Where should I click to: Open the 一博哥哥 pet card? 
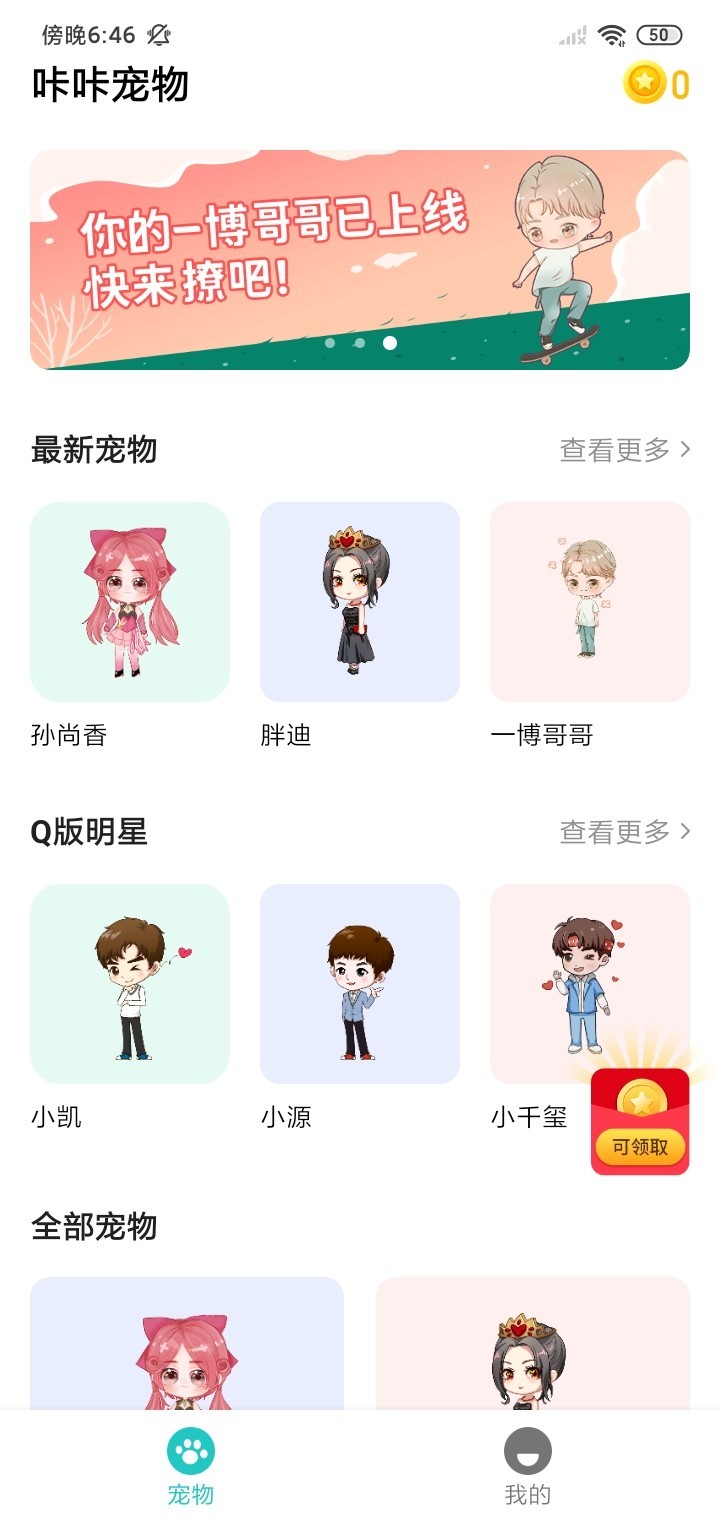tap(590, 602)
